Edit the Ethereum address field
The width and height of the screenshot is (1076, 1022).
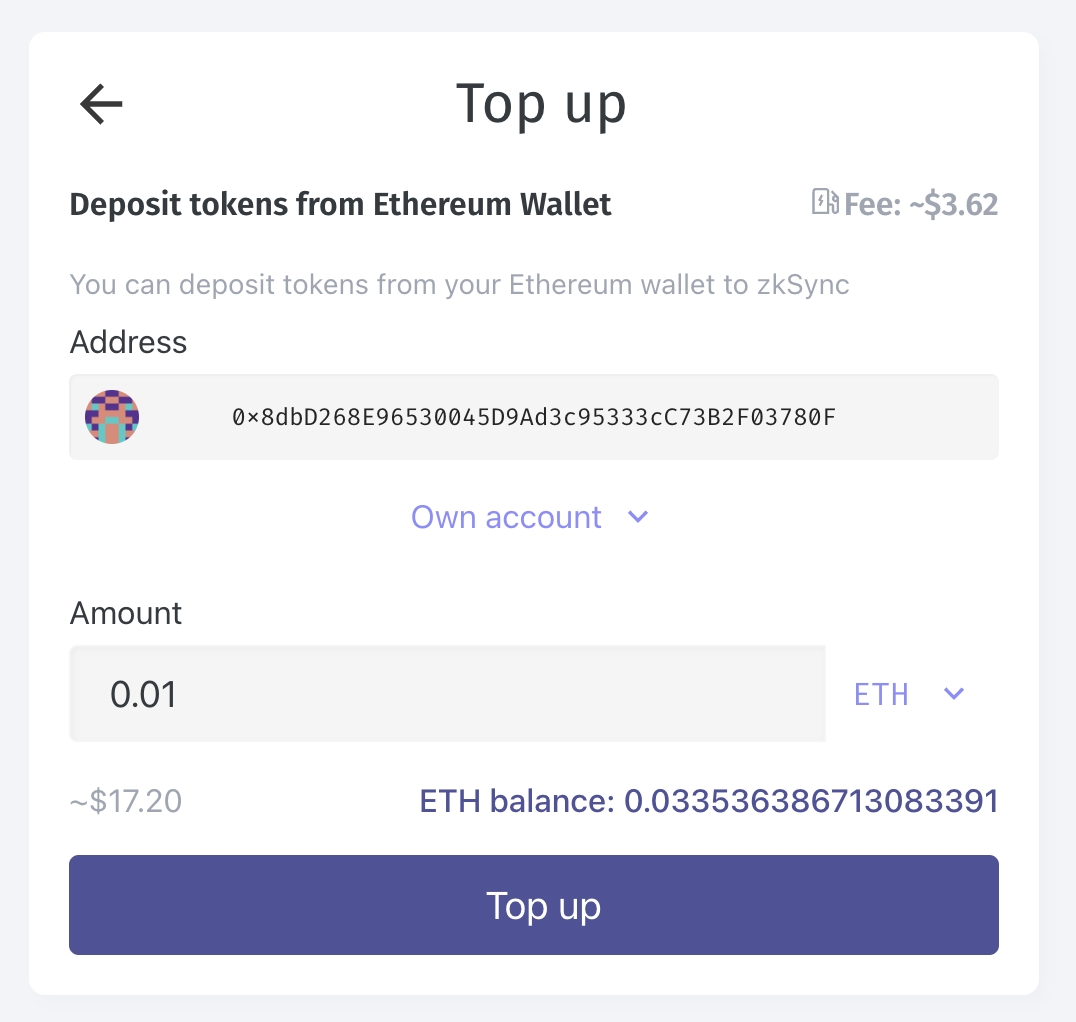pos(533,417)
